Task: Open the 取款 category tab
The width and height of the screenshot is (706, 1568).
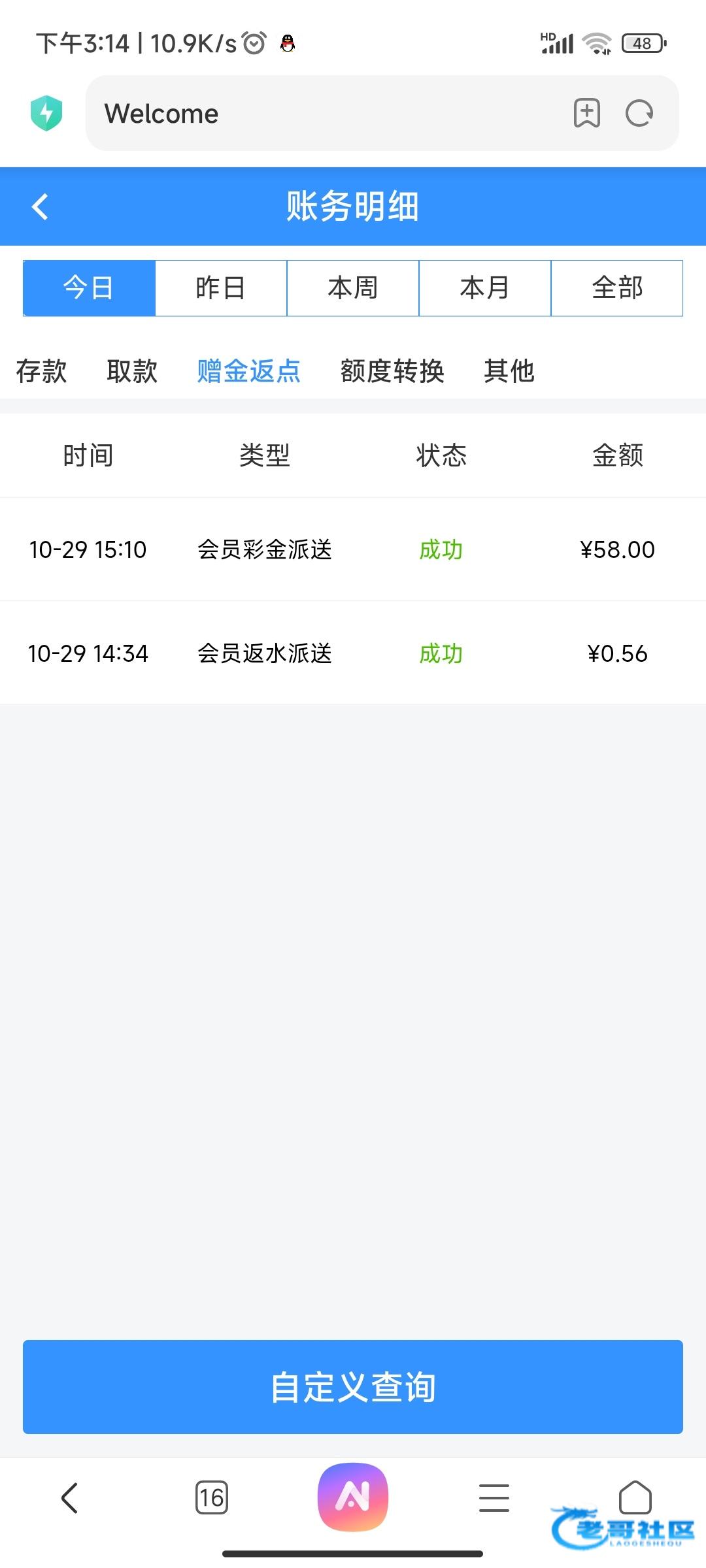Action: tap(132, 371)
